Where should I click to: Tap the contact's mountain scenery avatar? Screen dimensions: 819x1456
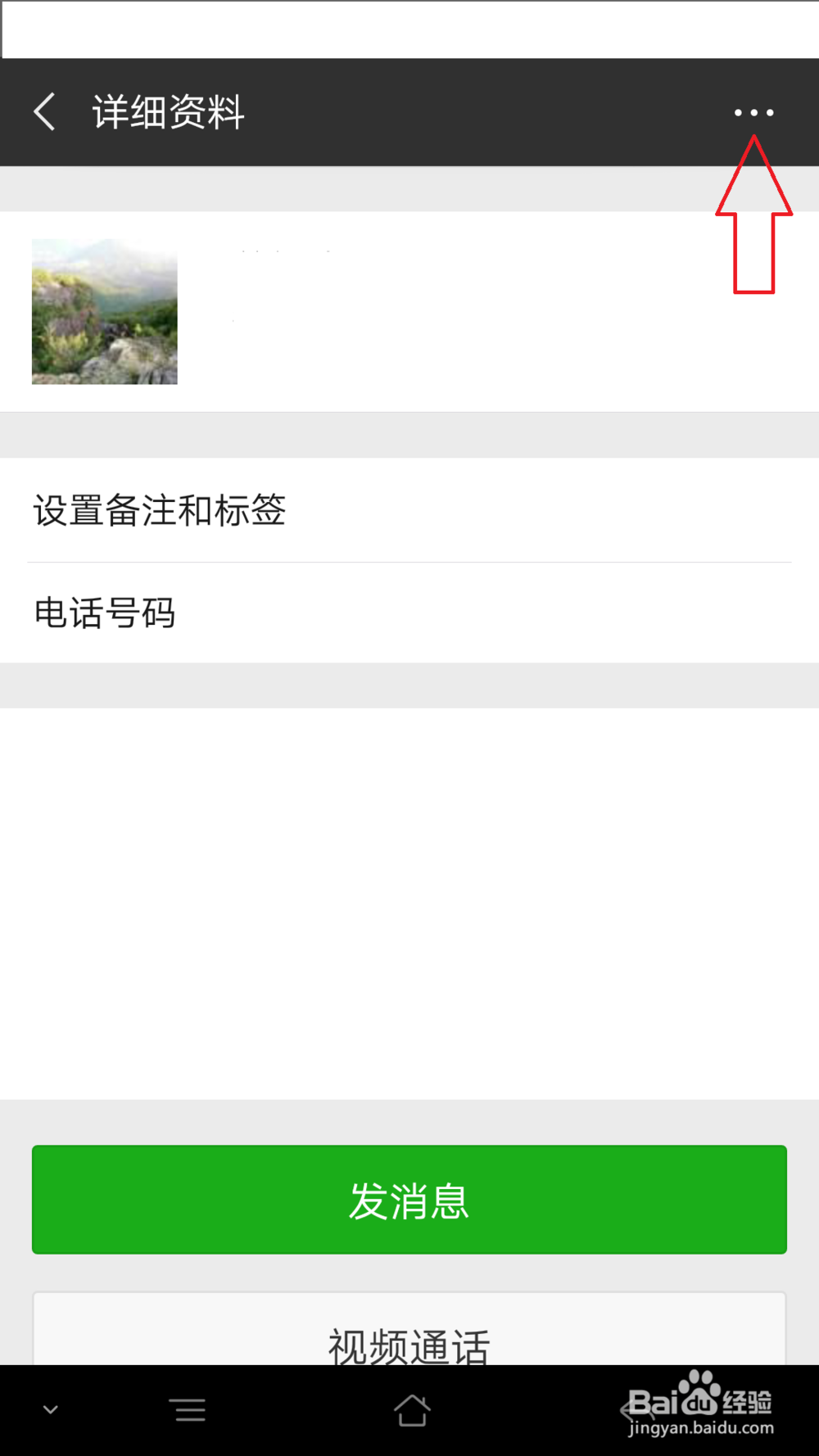click(104, 311)
